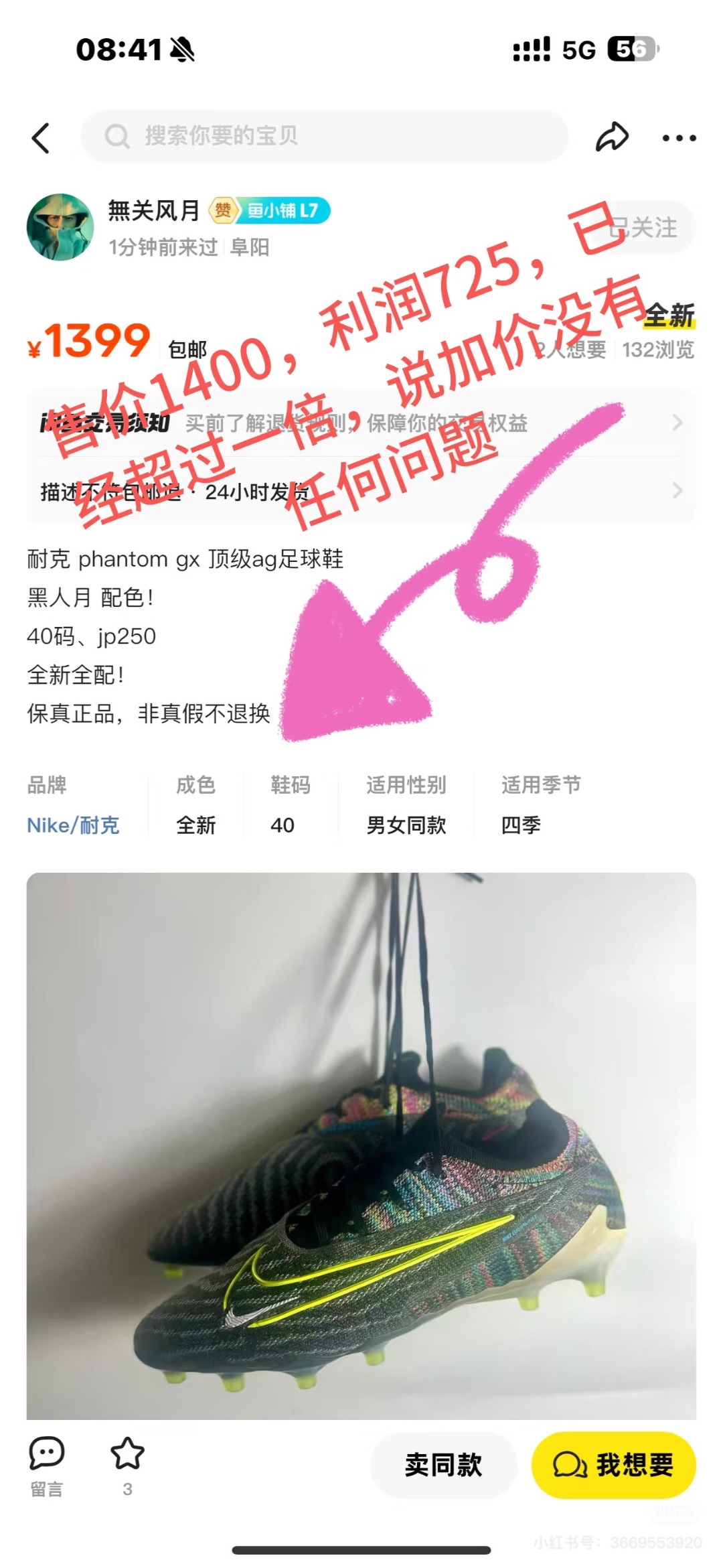The image size is (723, 1568).
Task: Tap 我想要 to contact the seller
Action: tap(613, 1465)
